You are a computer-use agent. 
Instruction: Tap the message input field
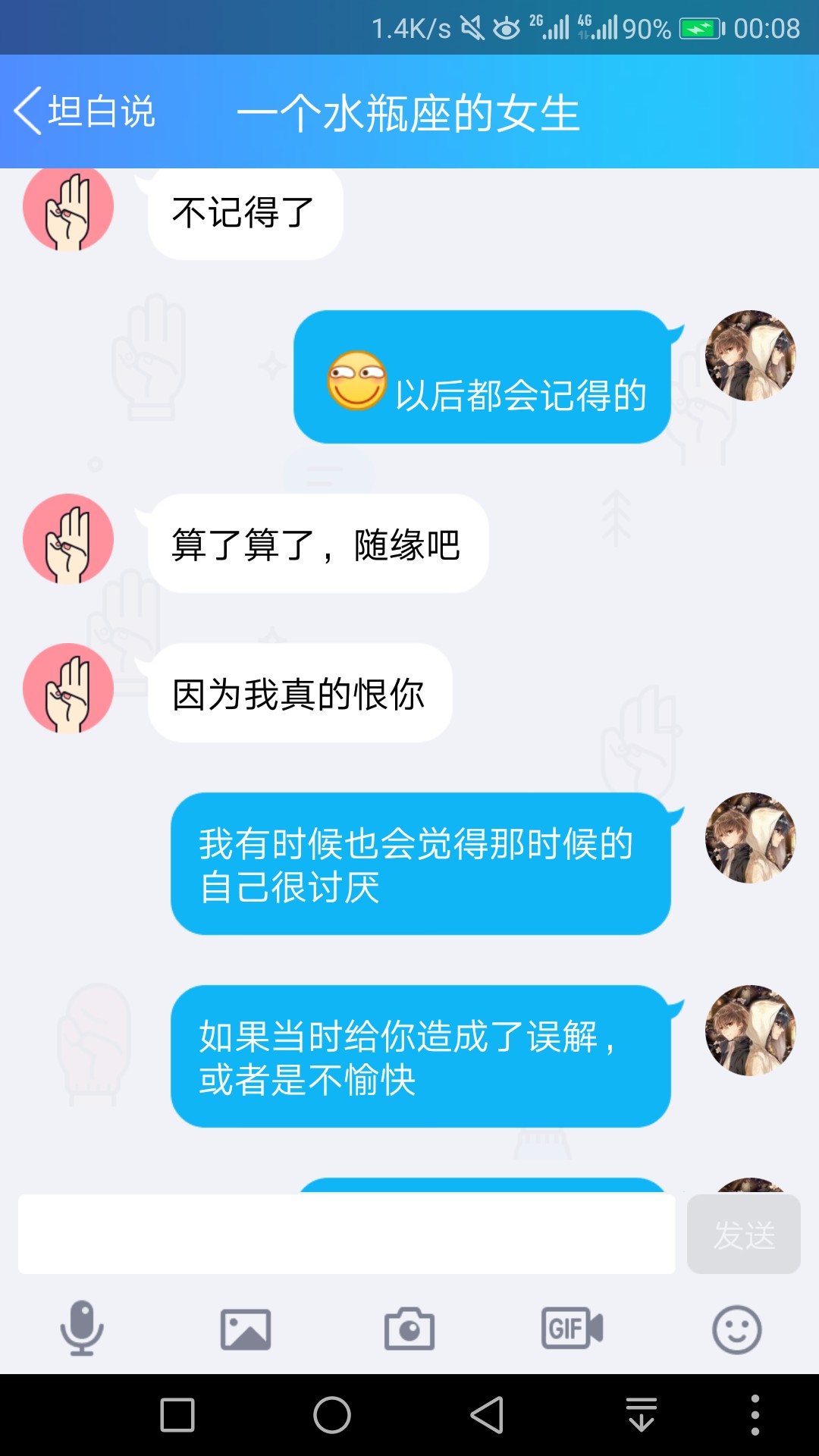(x=347, y=1234)
